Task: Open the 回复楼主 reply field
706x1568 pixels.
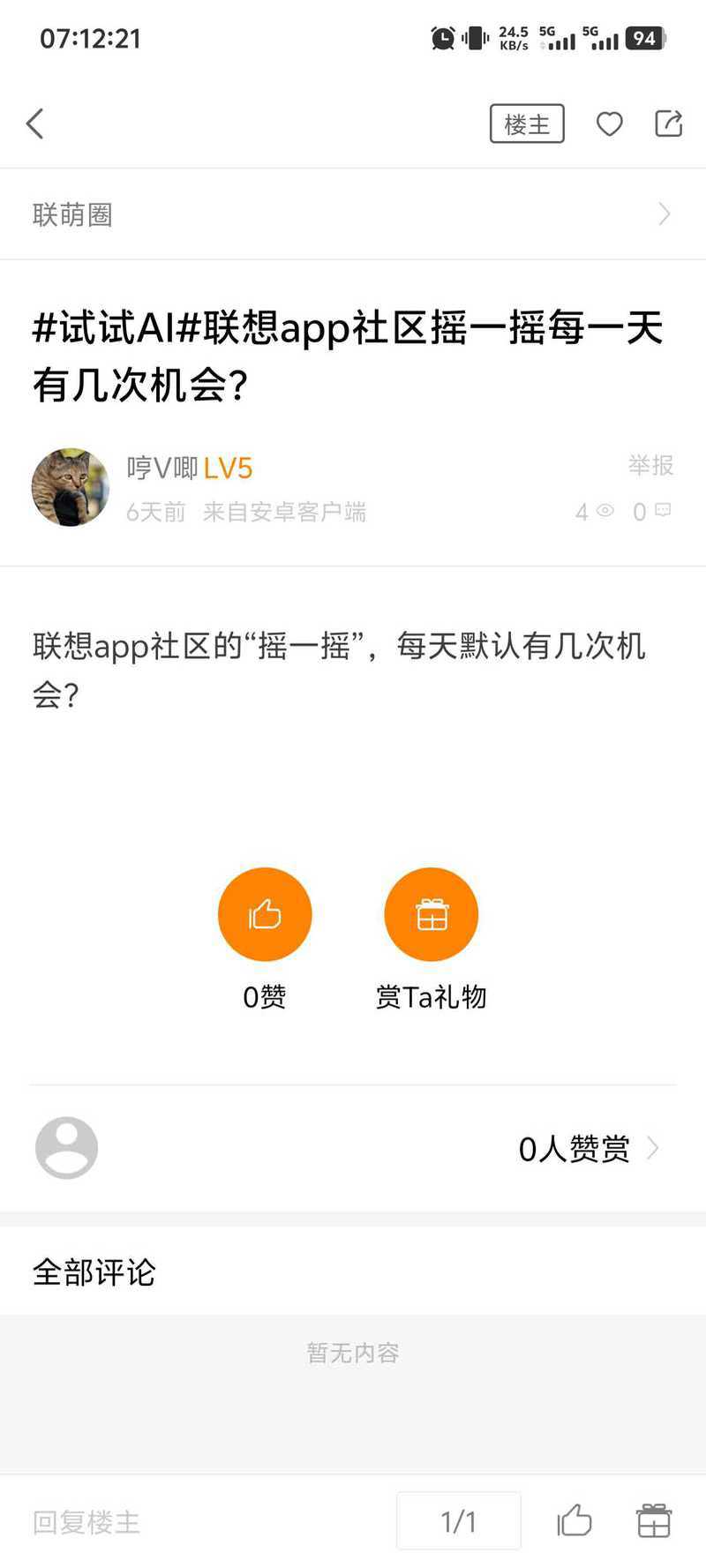Action: click(x=86, y=1522)
